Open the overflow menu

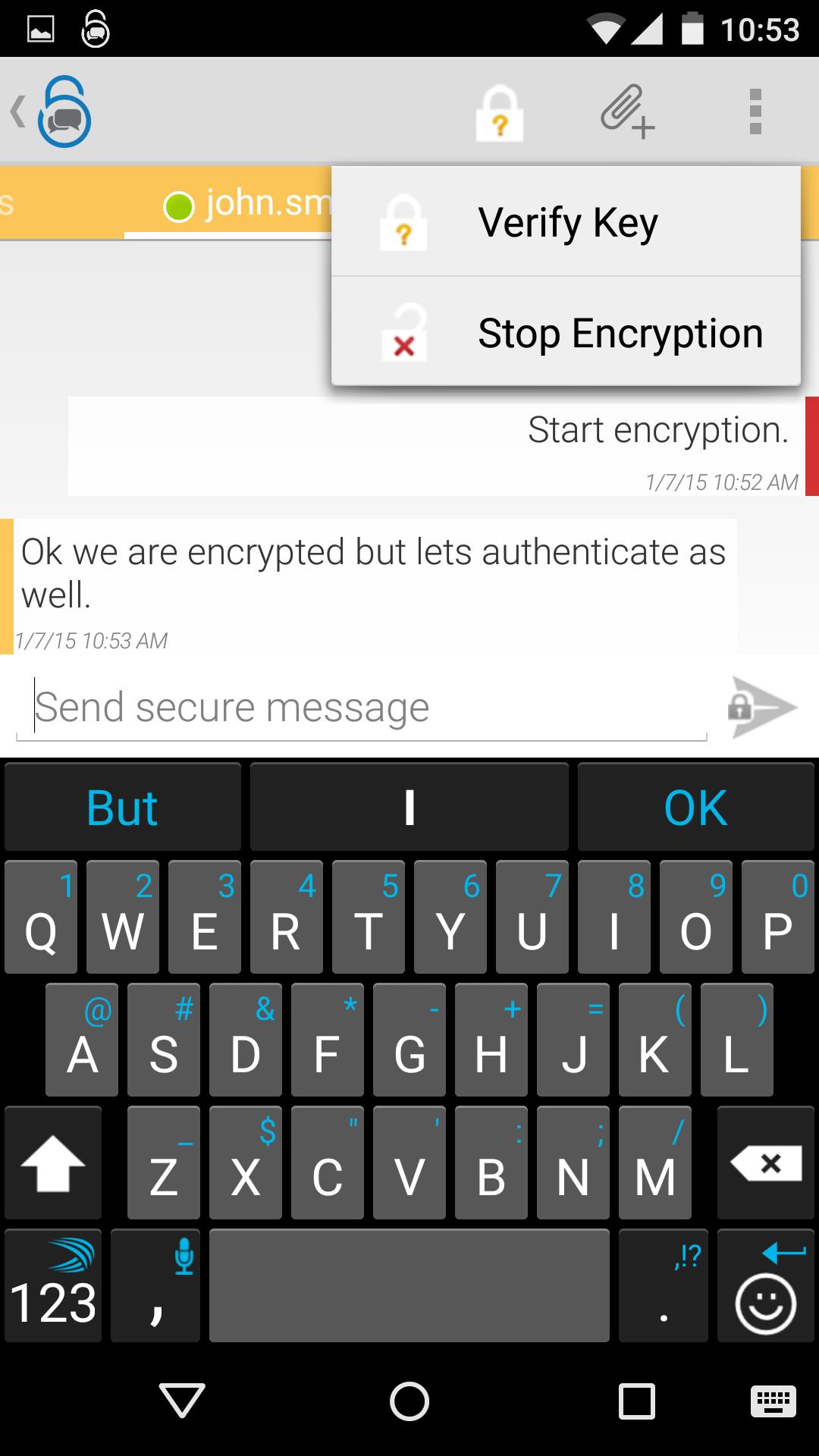click(755, 112)
